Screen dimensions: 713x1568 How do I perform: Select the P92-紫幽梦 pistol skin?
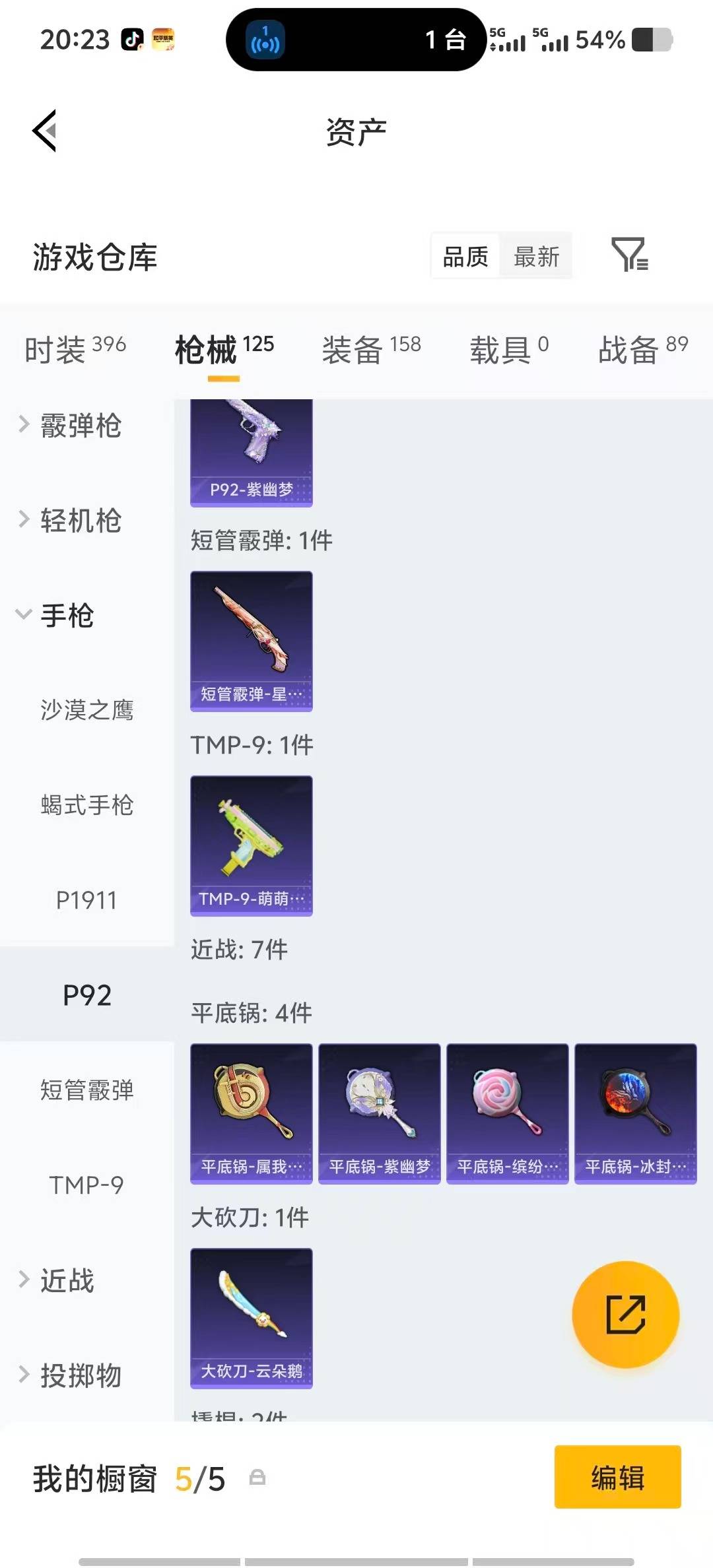(251, 449)
